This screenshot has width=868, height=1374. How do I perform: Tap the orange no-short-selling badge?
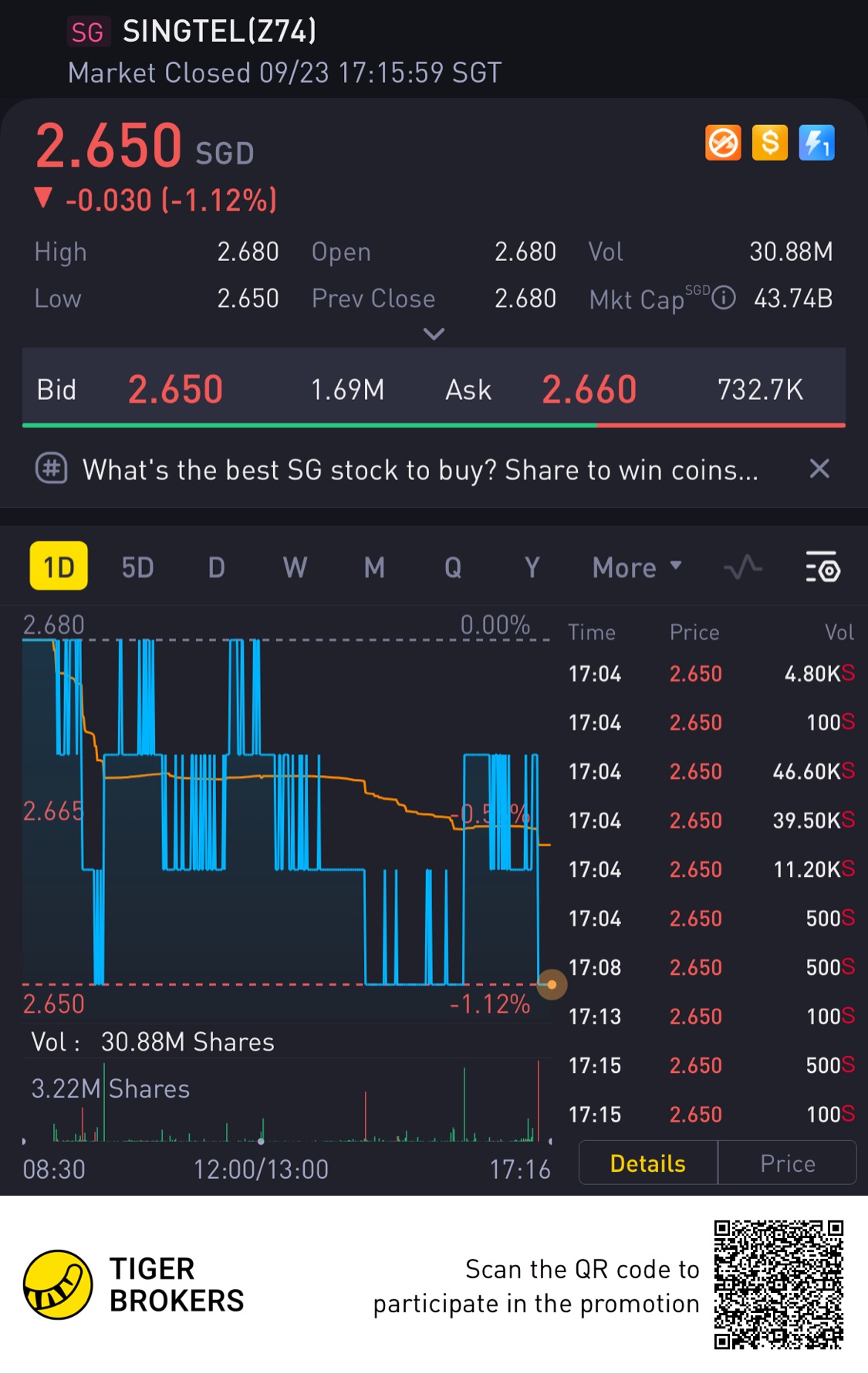(x=723, y=143)
